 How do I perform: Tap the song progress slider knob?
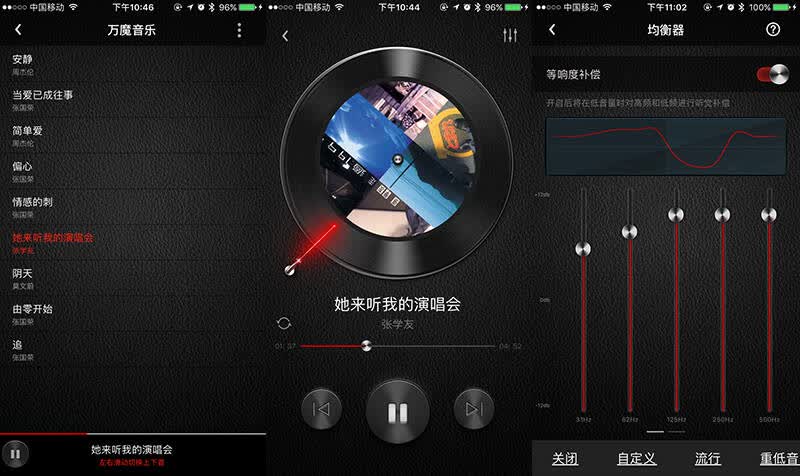[x=366, y=346]
